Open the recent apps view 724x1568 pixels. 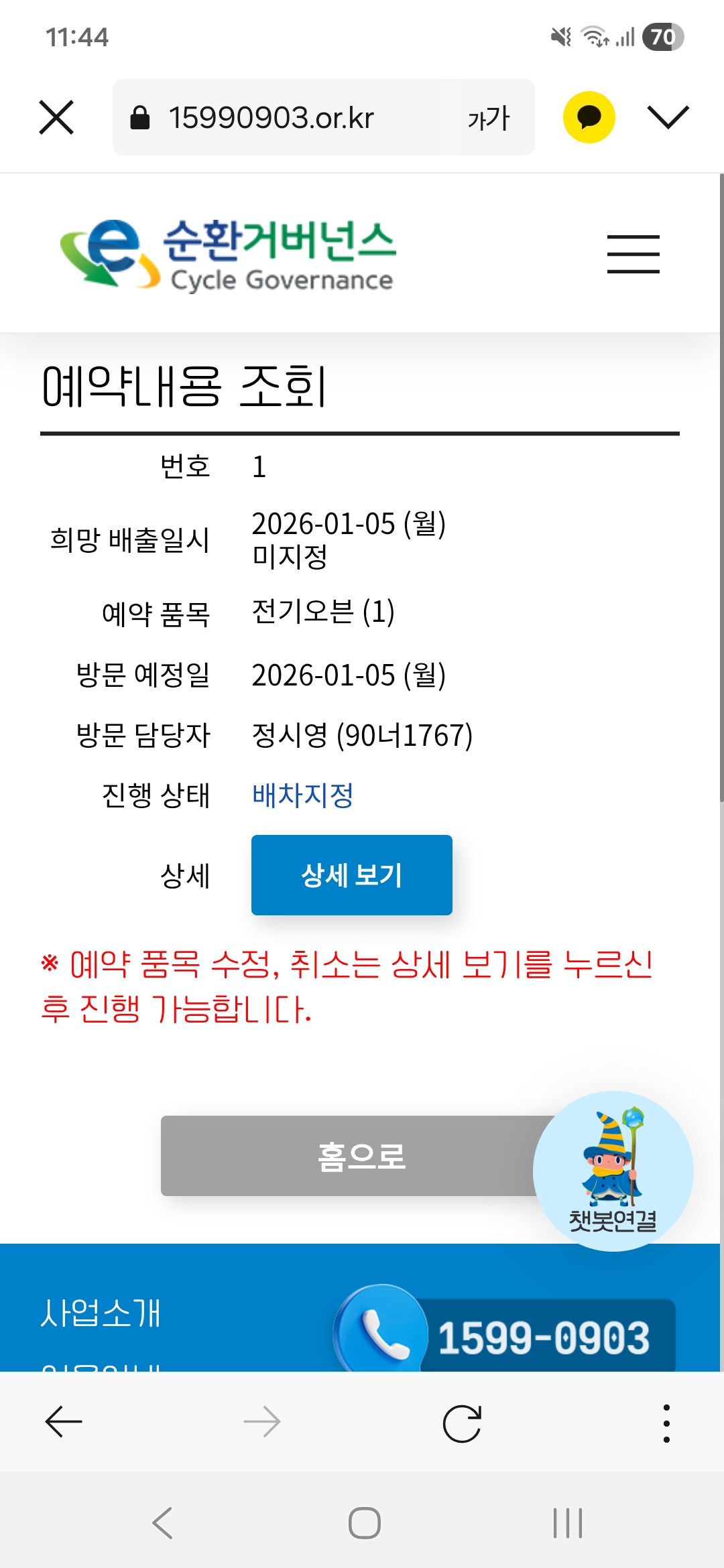567,1522
